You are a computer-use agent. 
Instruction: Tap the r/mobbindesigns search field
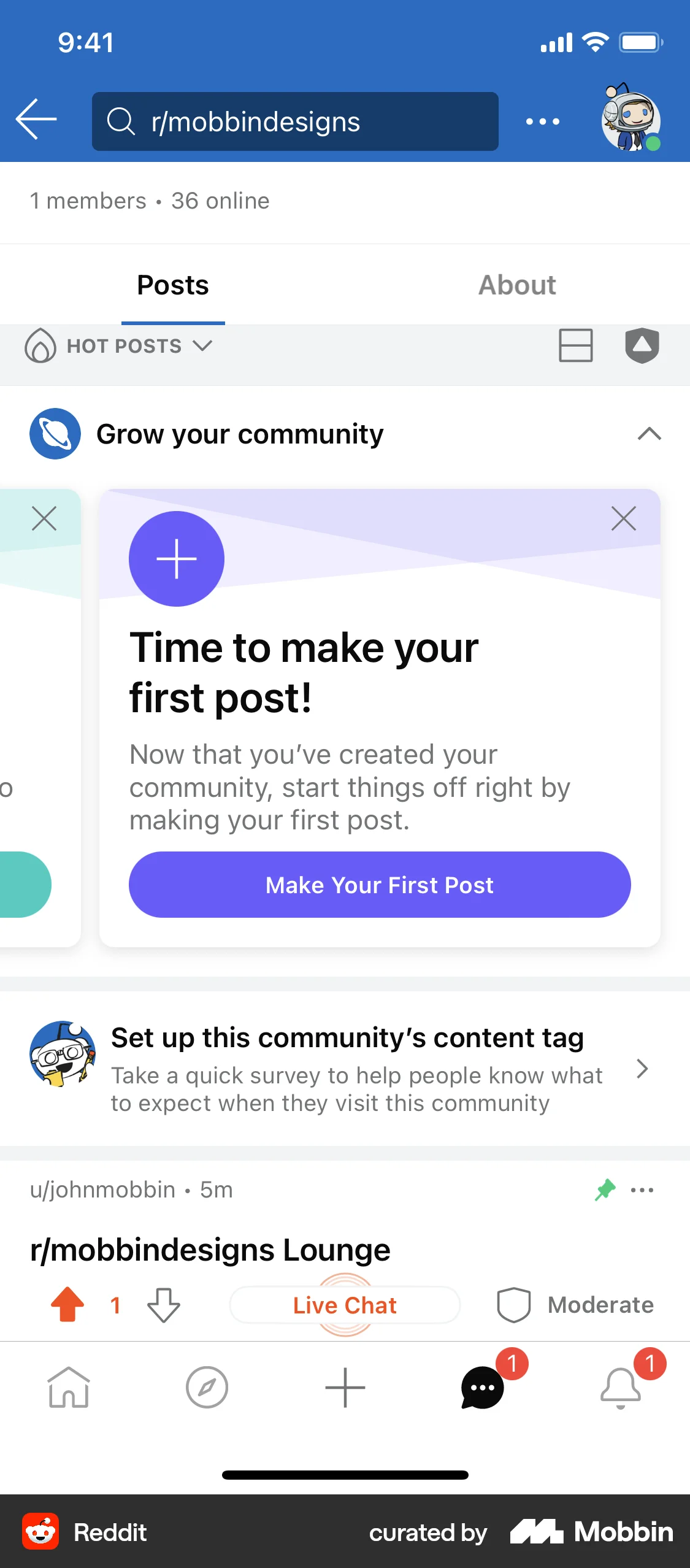[294, 121]
